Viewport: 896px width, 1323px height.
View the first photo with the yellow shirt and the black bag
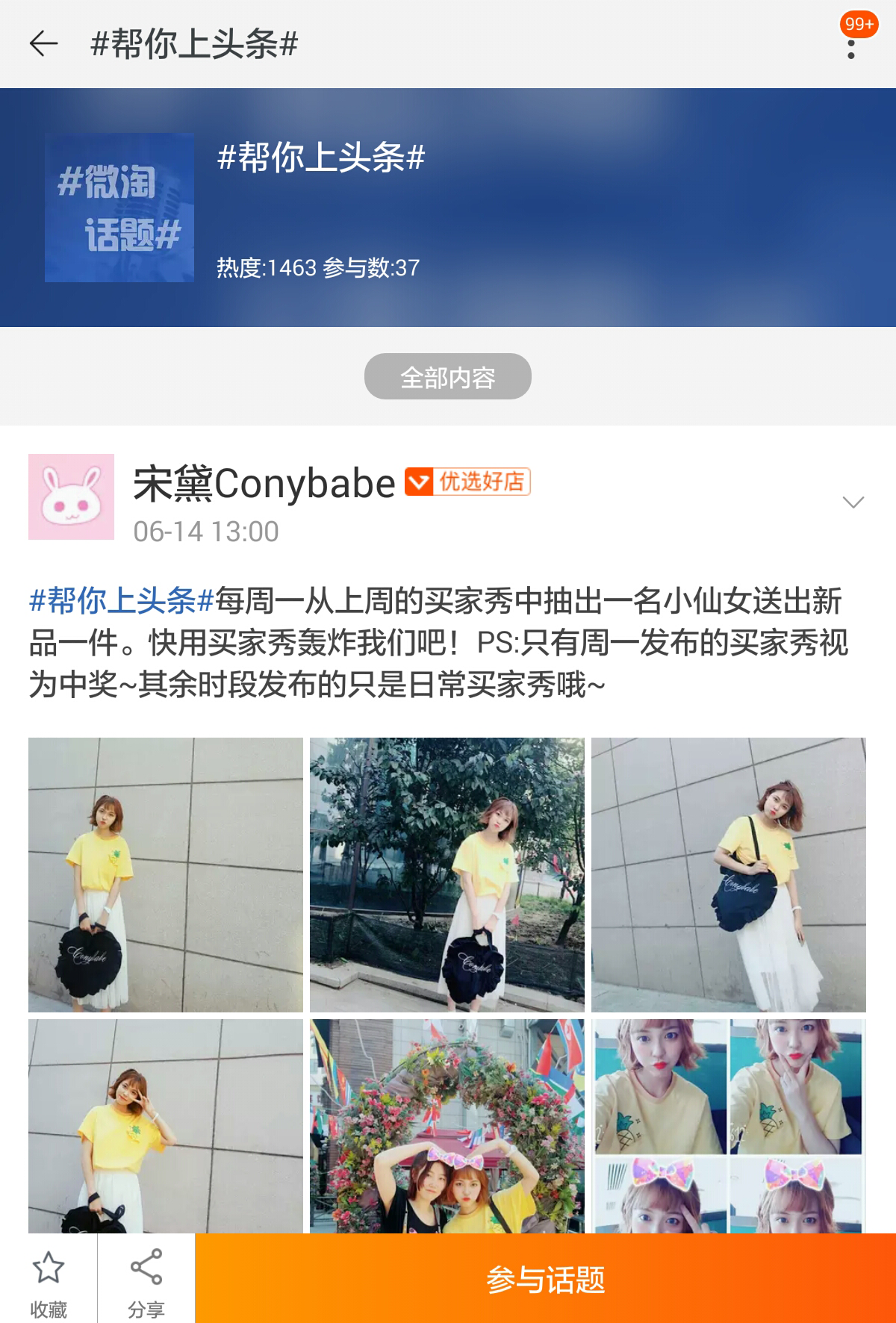166,874
